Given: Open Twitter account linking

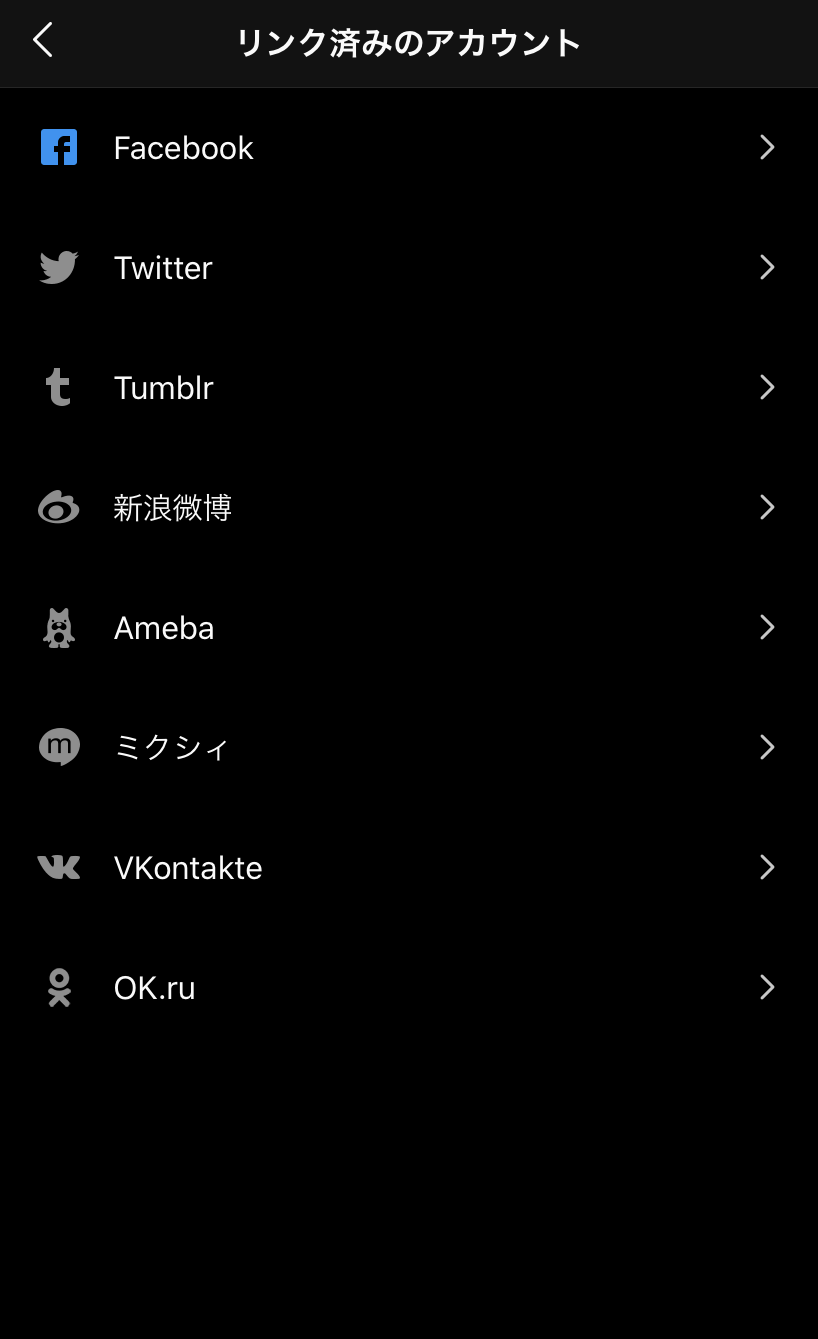Looking at the screenshot, I should (x=409, y=268).
